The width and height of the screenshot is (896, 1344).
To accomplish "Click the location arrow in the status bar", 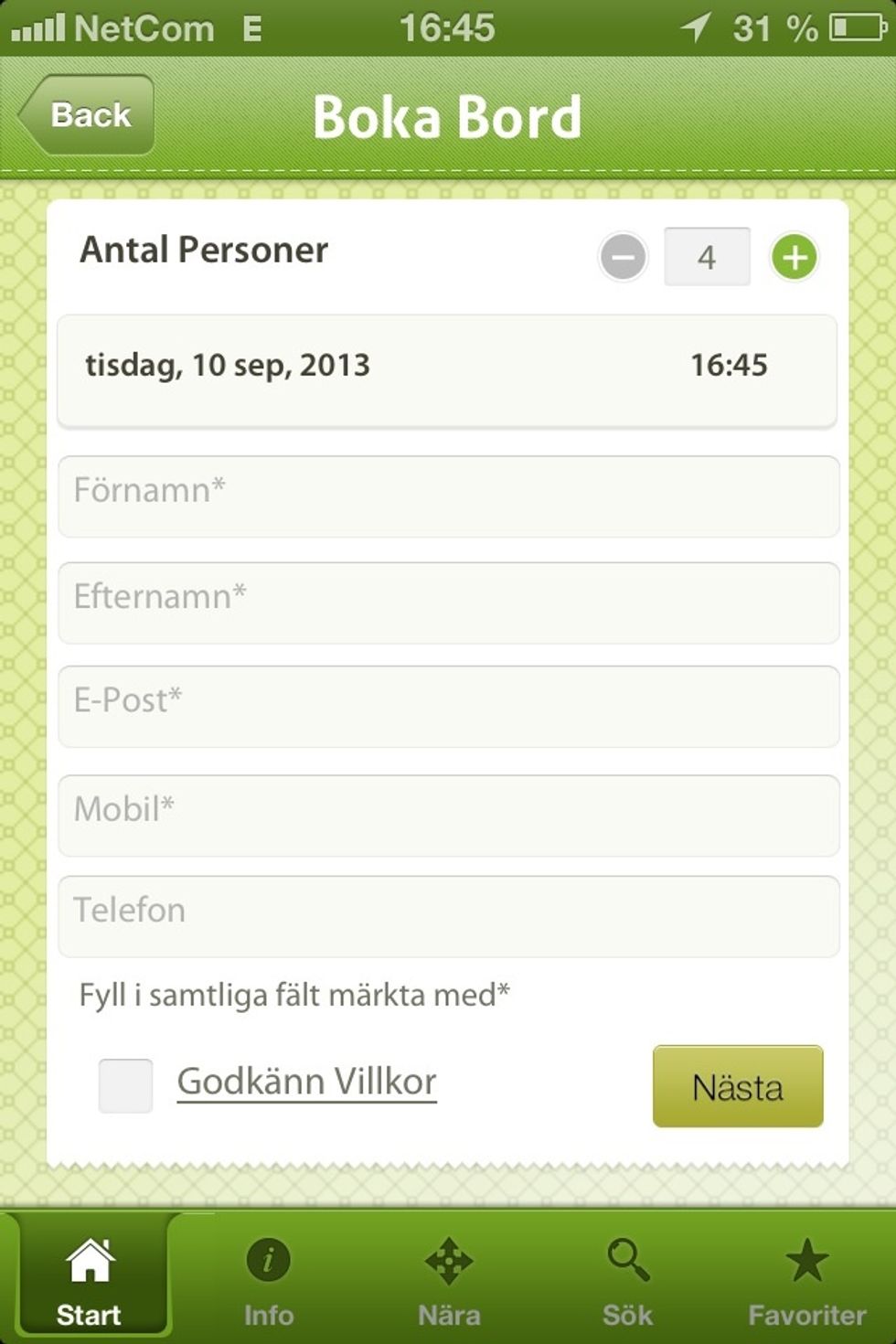I will coord(694,27).
